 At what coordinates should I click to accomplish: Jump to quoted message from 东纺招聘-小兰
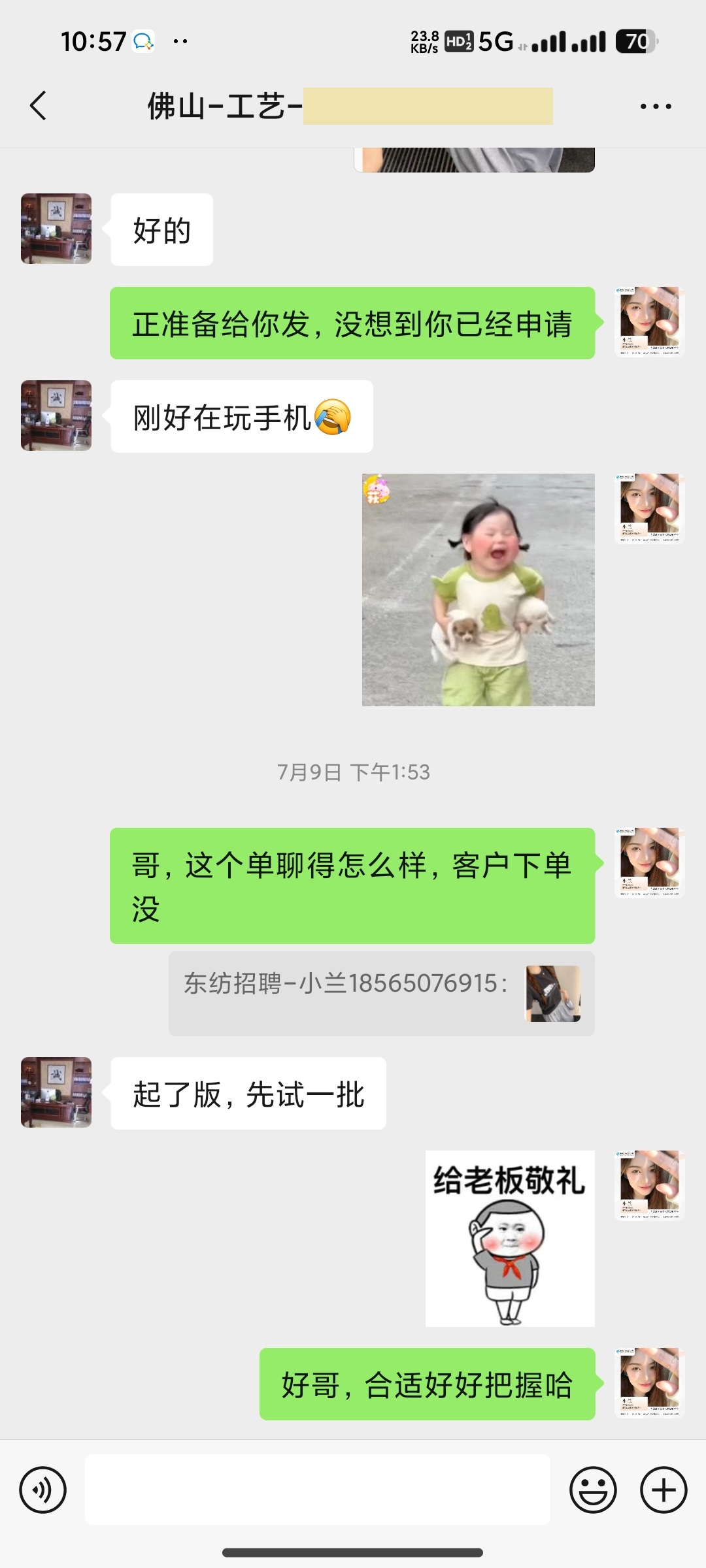pyautogui.click(x=381, y=993)
